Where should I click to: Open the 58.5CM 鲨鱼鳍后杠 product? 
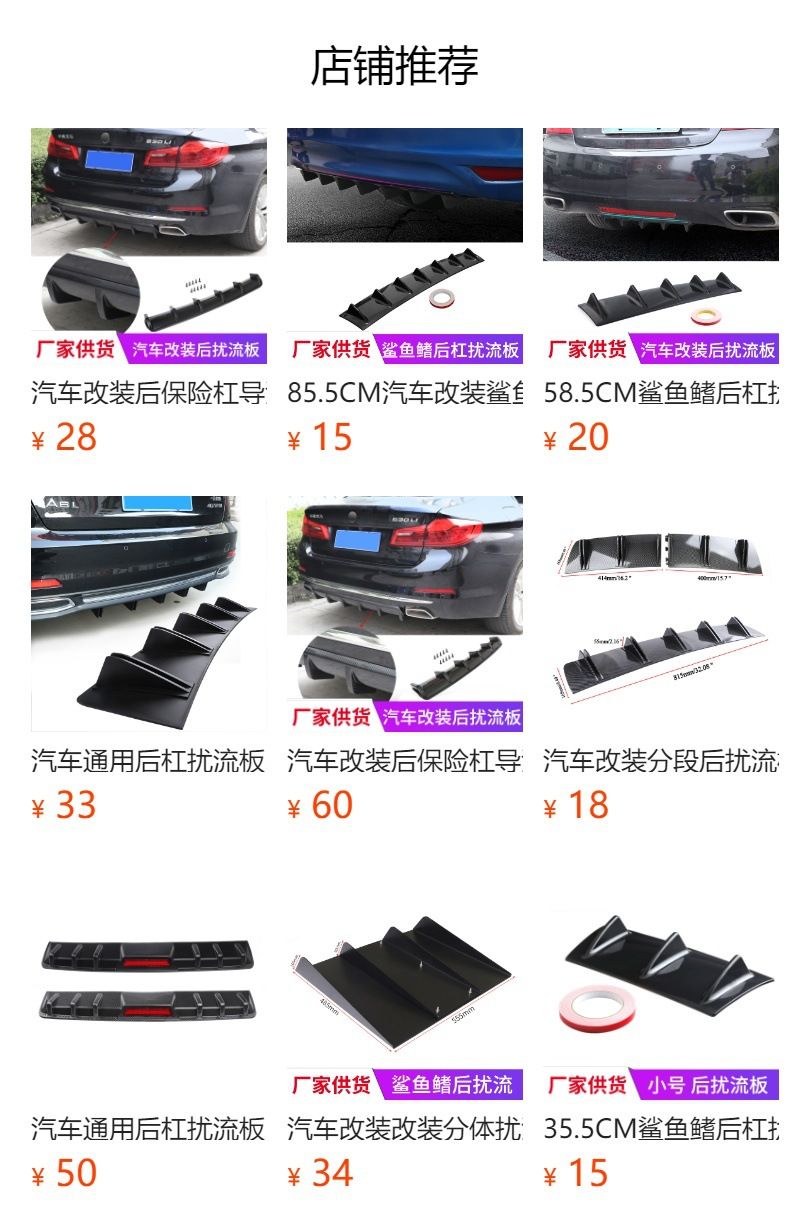(x=661, y=292)
